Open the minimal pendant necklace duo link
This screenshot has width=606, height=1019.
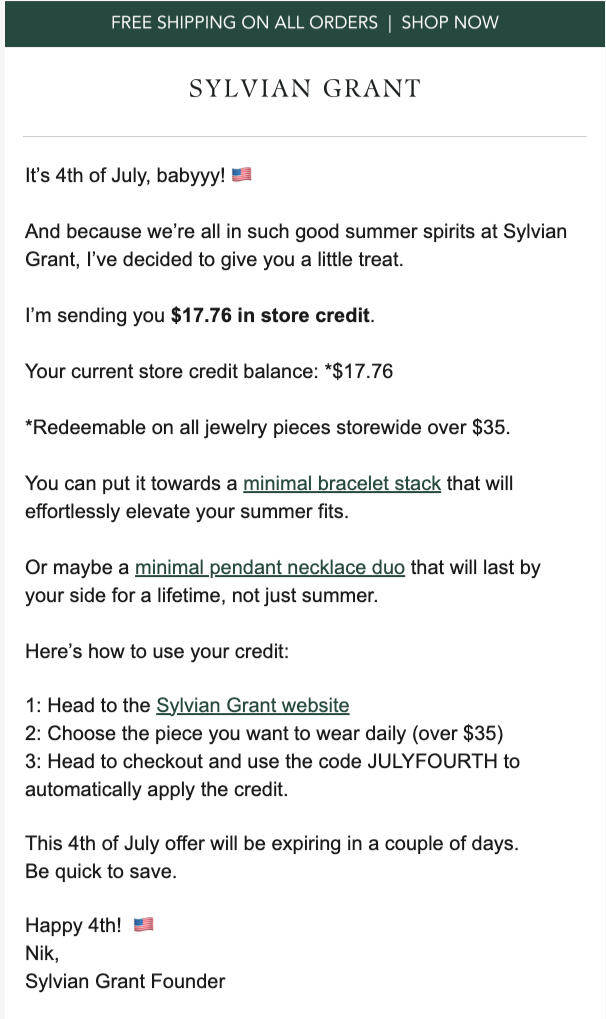[x=270, y=567]
